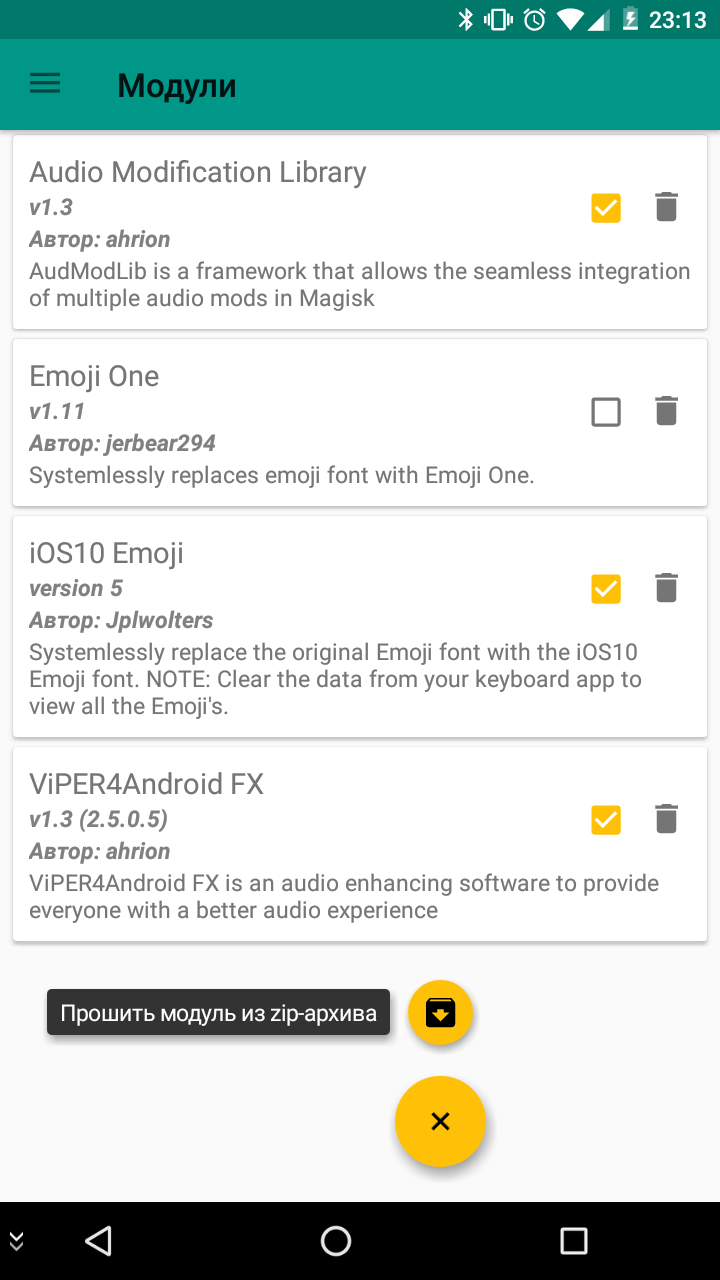Open the ViPER4Android FX module card
720x1280 pixels.
(x=360, y=844)
